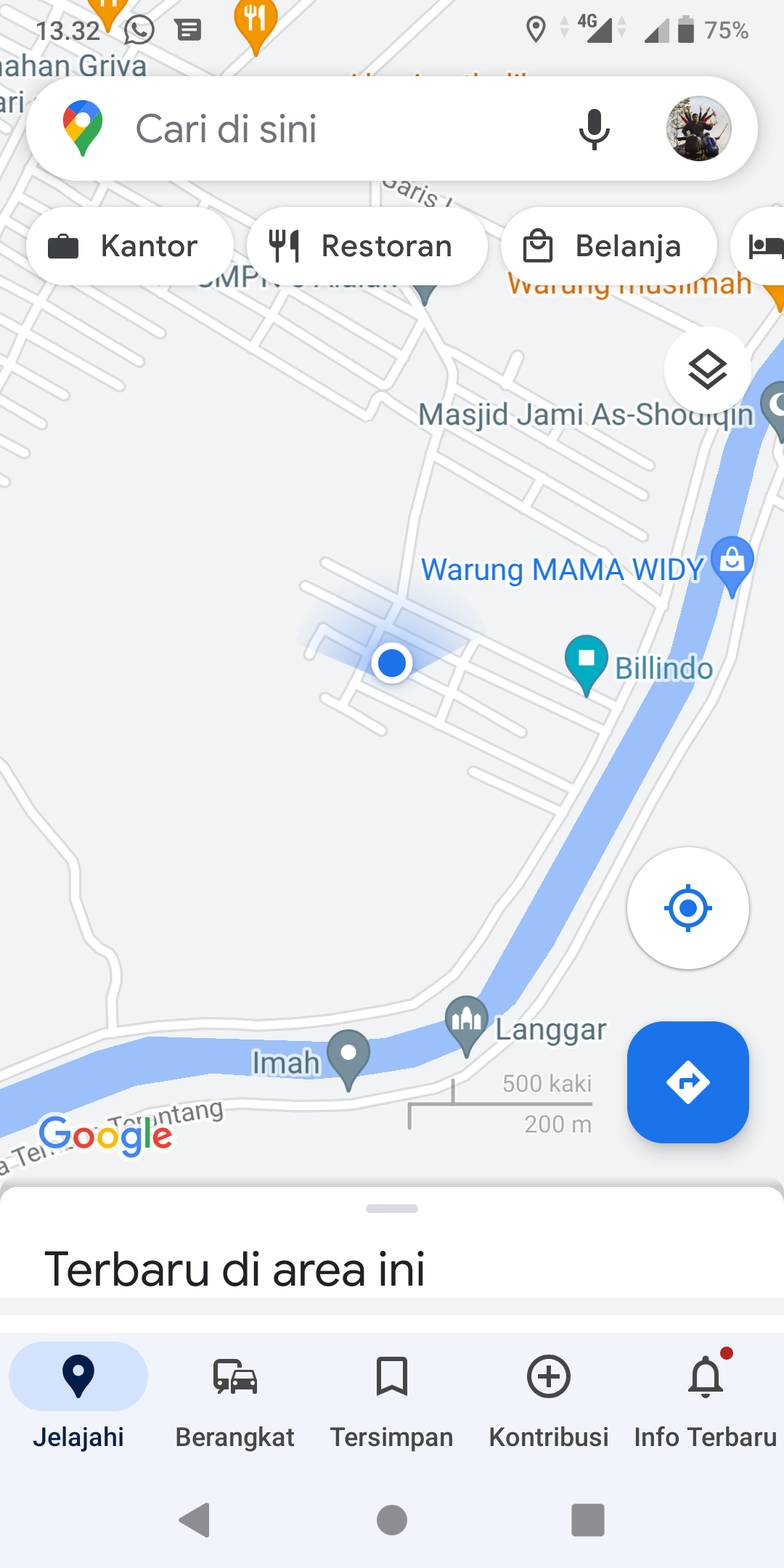
Task: Expand the Terbaru di area ini sheet handle
Action: 392,1209
